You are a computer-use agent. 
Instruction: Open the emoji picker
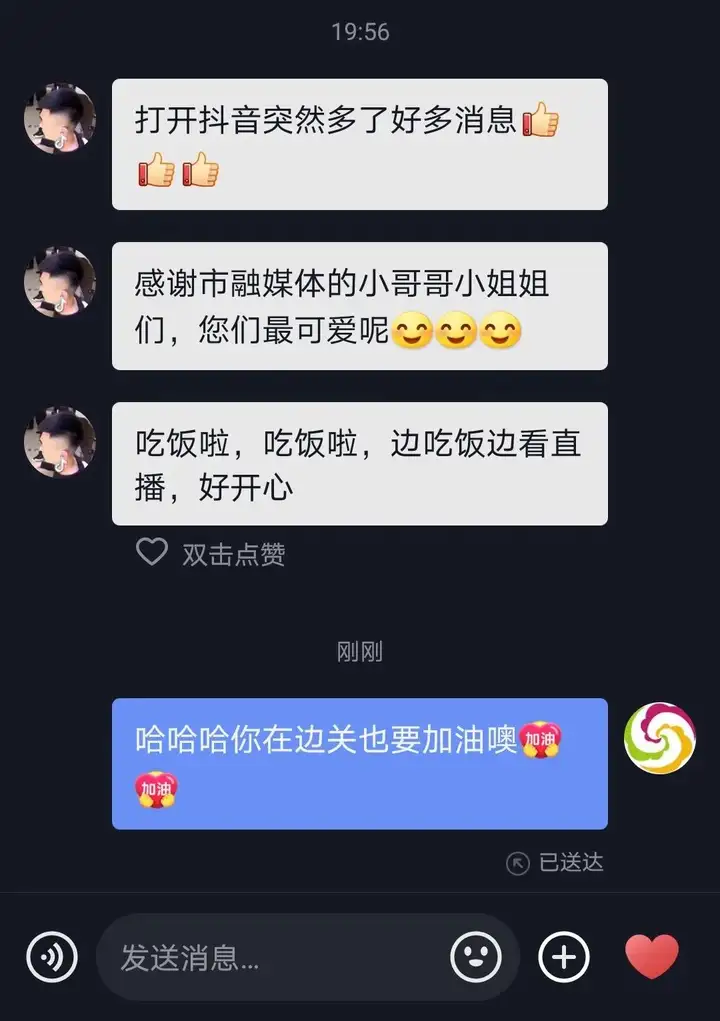(476, 958)
